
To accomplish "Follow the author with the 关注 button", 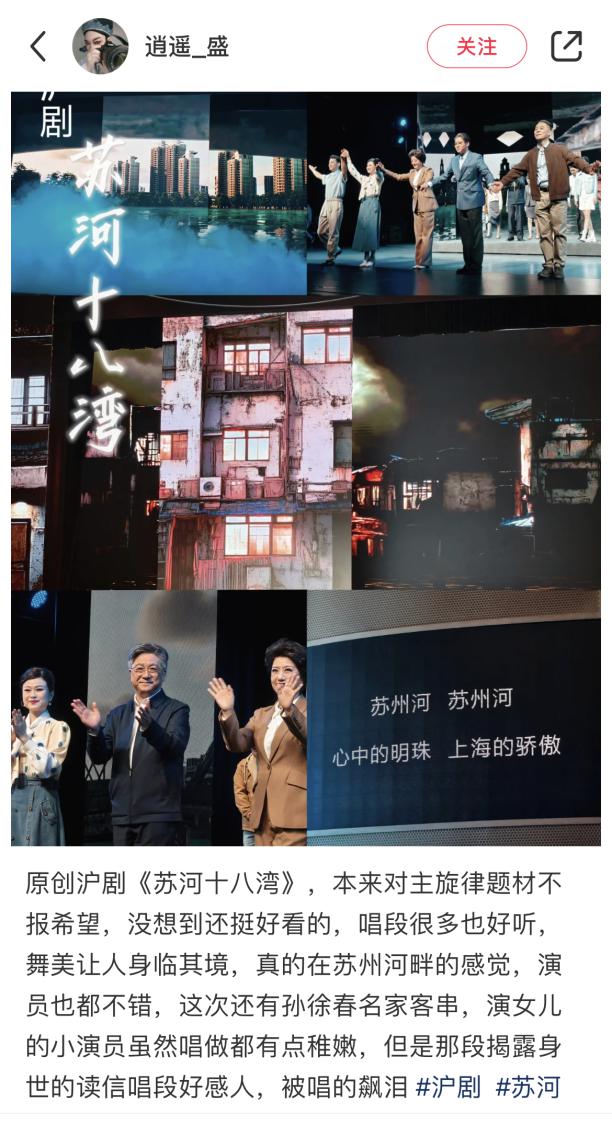I will click(x=476, y=46).
